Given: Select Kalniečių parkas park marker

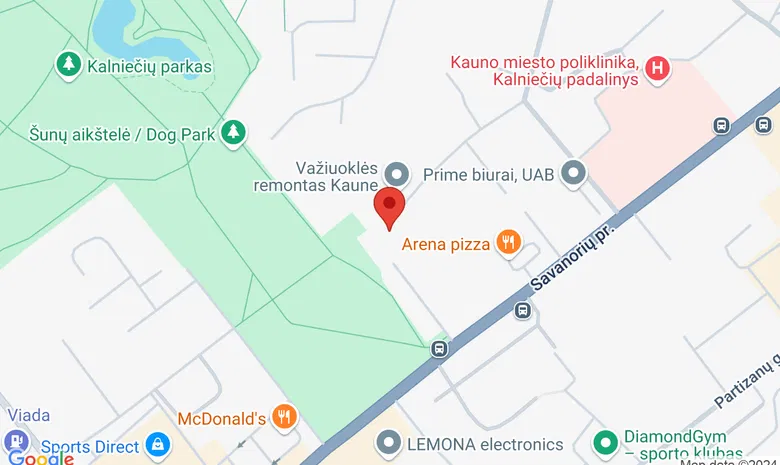Looking at the screenshot, I should pyautogui.click(x=69, y=65).
